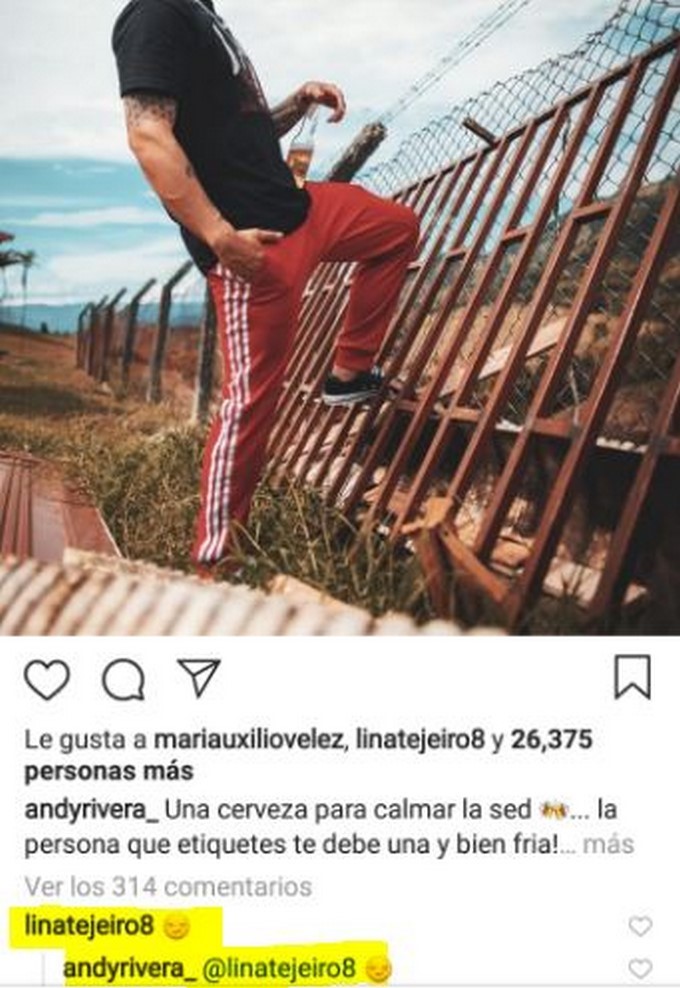
Task: Open the comment bubble icon
Action: 123,680
